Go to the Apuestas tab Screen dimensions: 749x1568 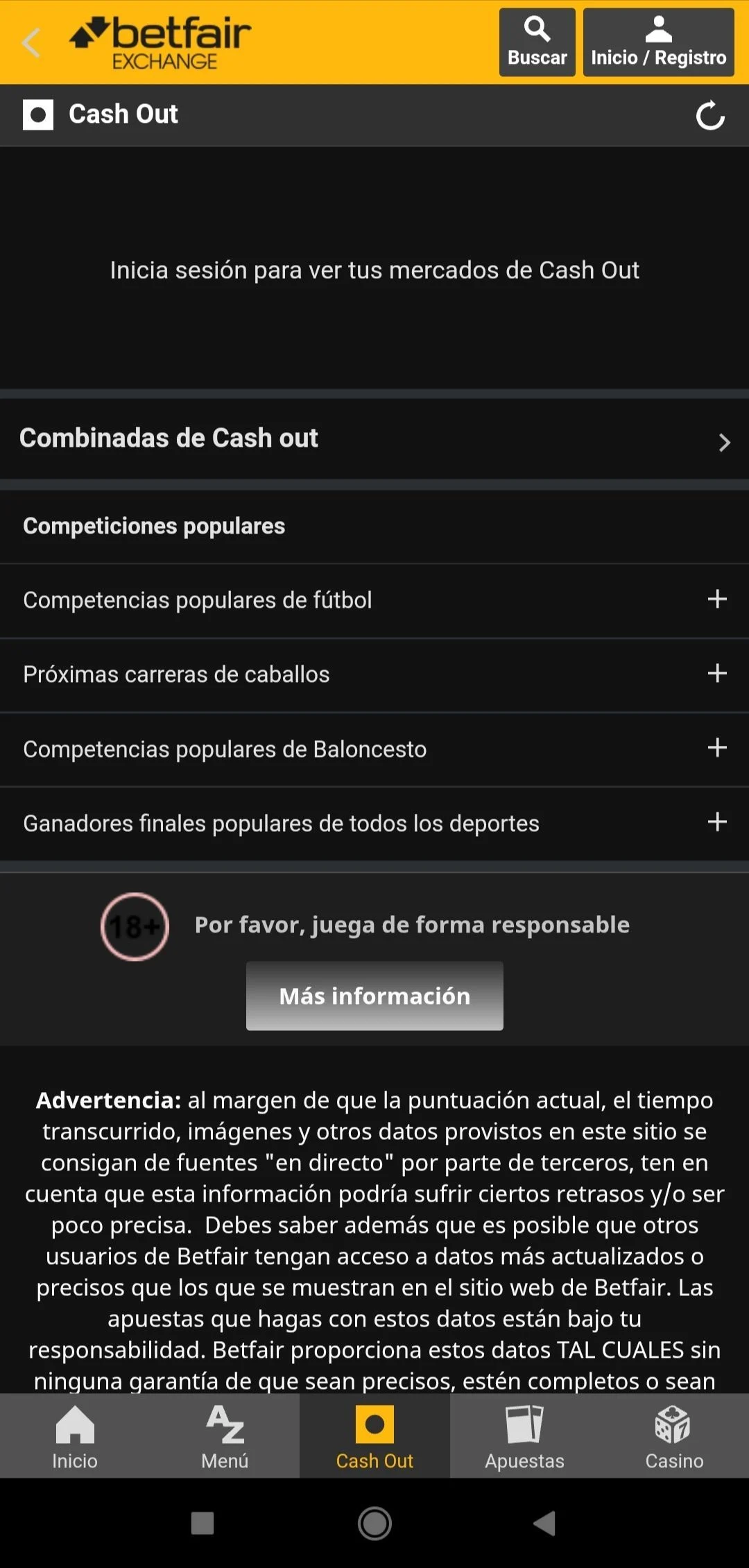tap(524, 1437)
